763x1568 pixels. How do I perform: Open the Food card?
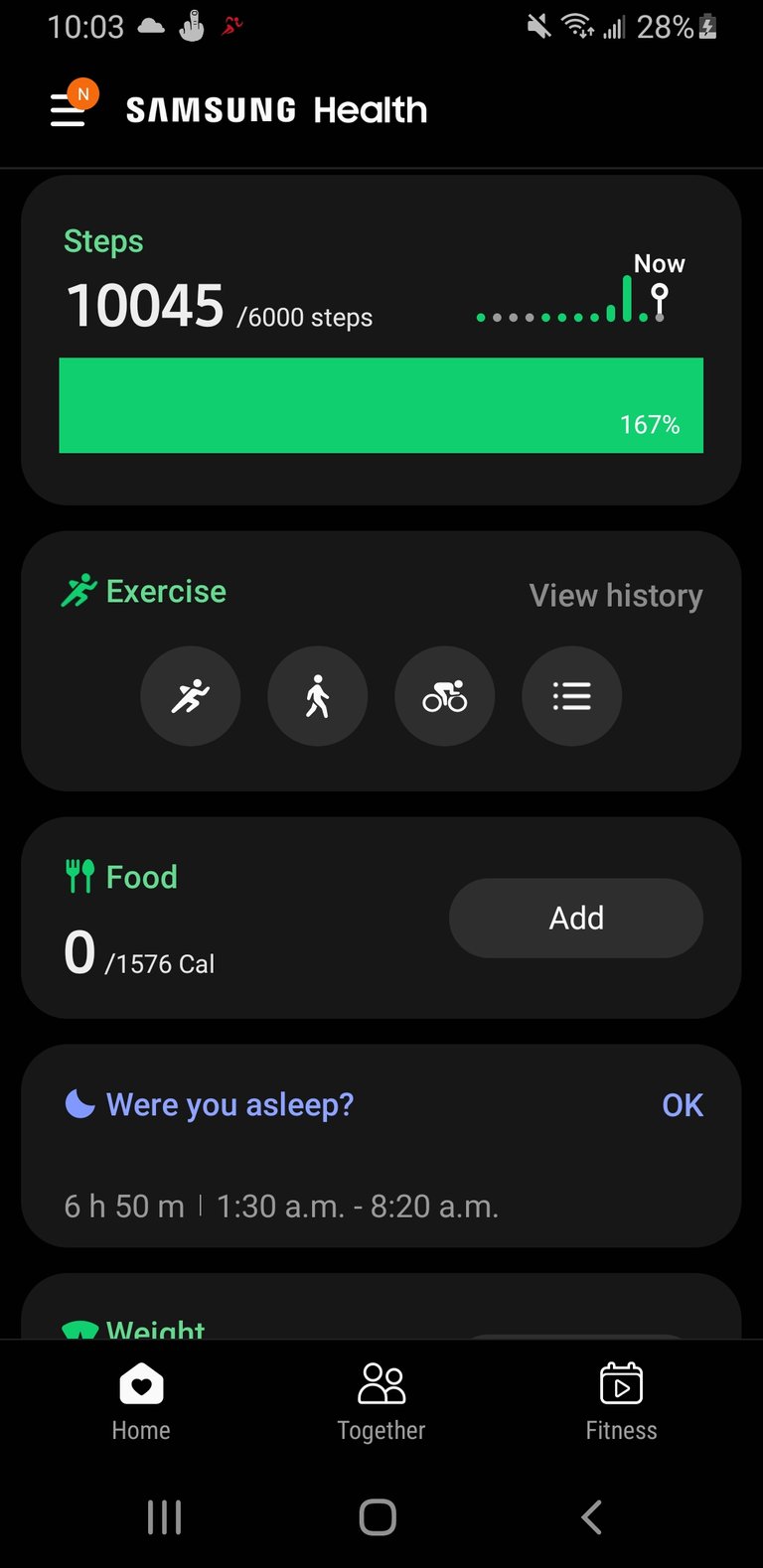point(381,918)
